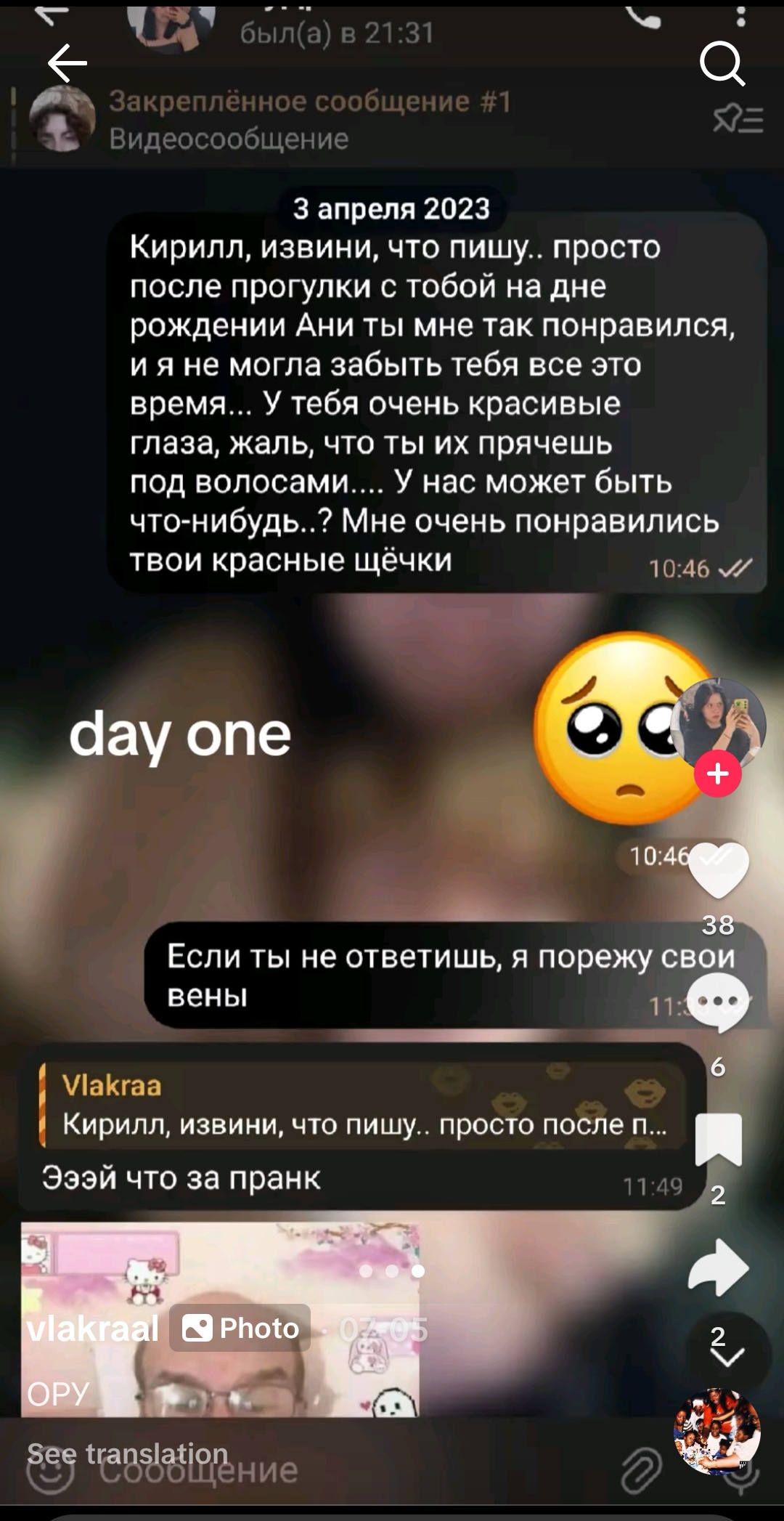The width and height of the screenshot is (784, 1521).
Task: Go back using the top arrow
Action: (68, 63)
